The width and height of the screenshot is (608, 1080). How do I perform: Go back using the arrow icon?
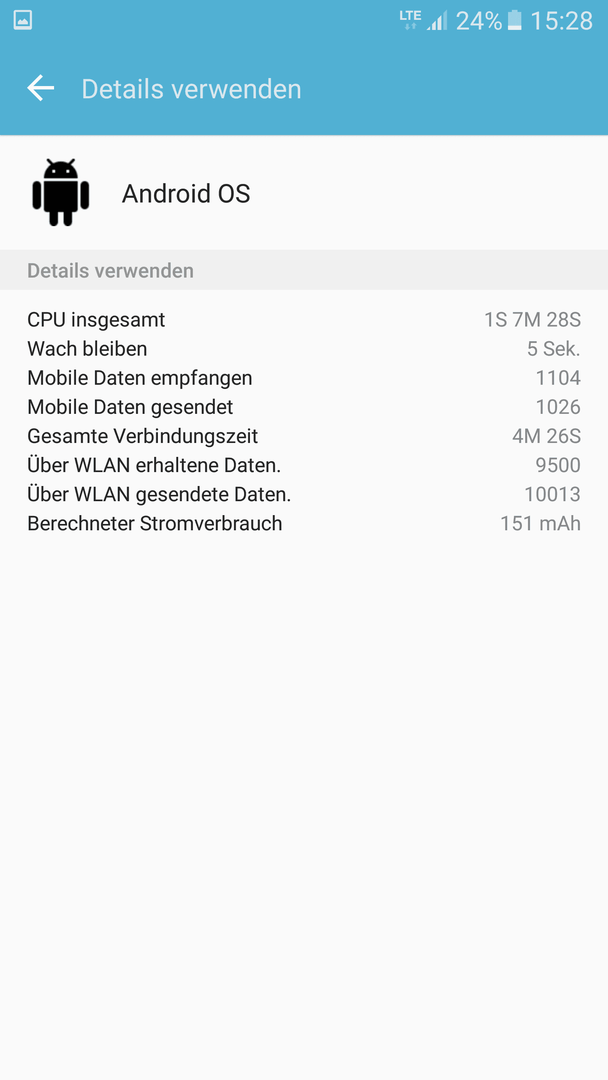41,88
